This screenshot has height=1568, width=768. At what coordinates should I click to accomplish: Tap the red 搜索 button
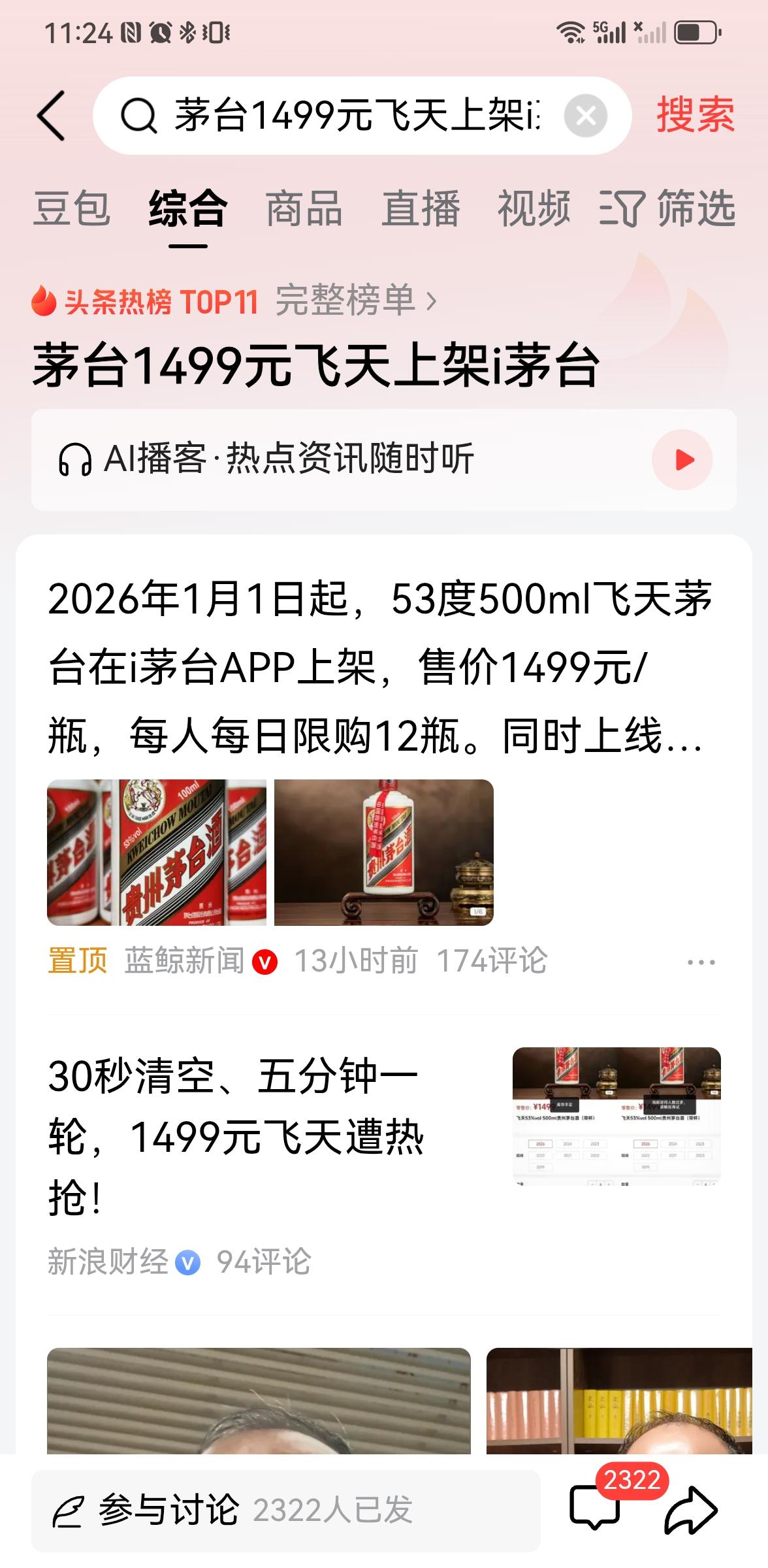[x=695, y=115]
